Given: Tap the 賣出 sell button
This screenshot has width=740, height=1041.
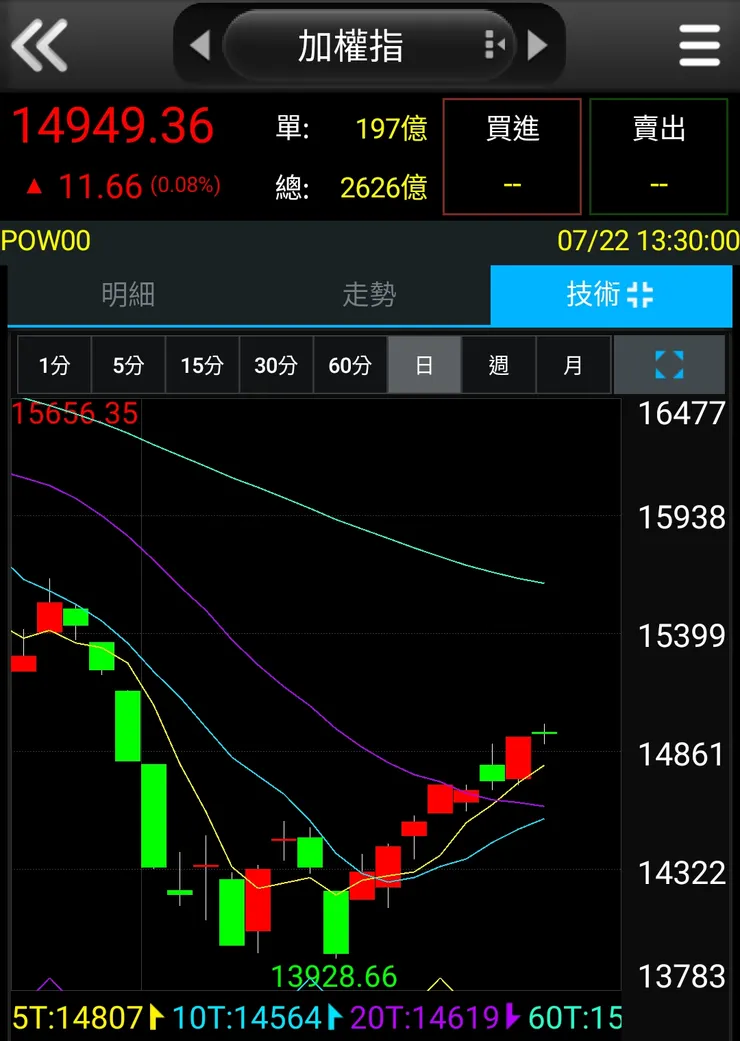Looking at the screenshot, I should (x=658, y=156).
